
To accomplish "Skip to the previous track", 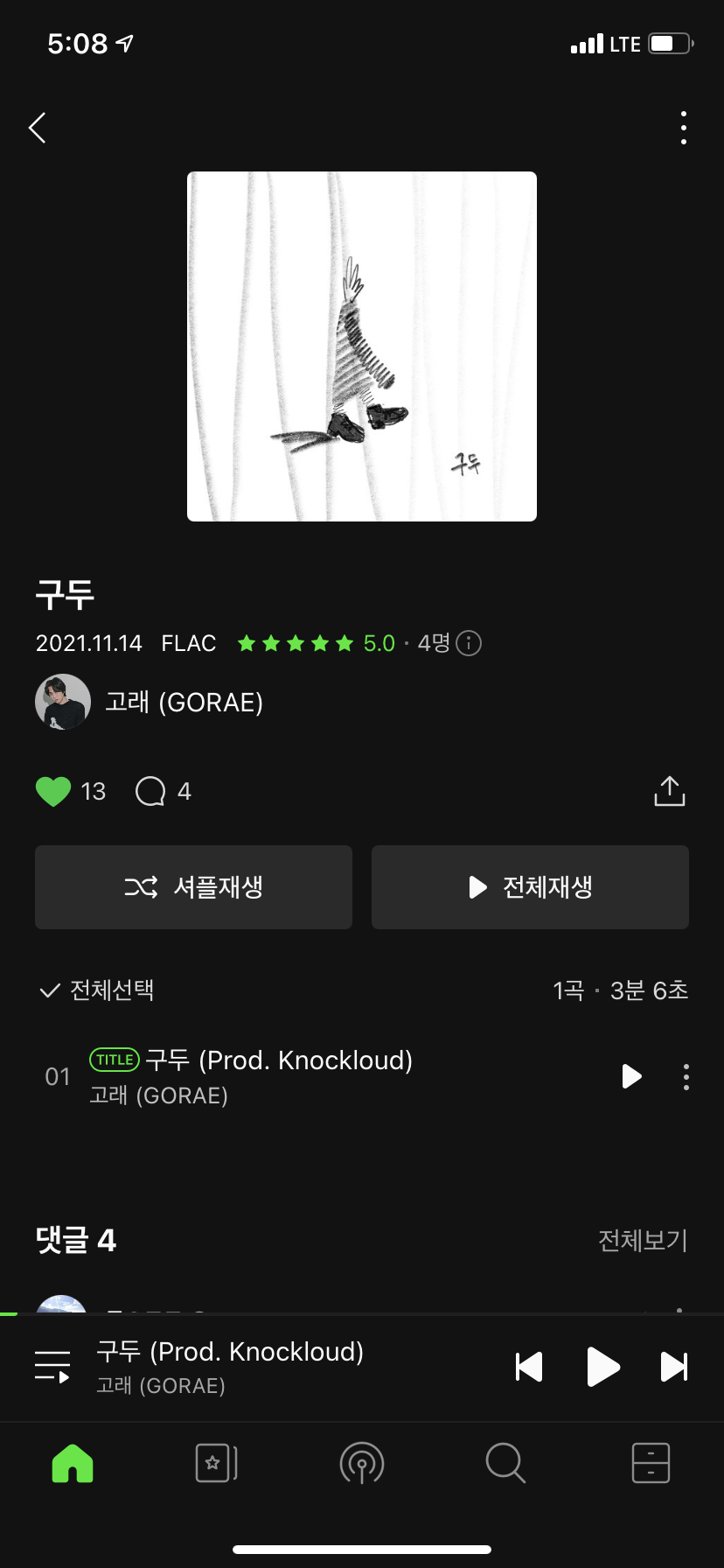I will pyautogui.click(x=529, y=1367).
